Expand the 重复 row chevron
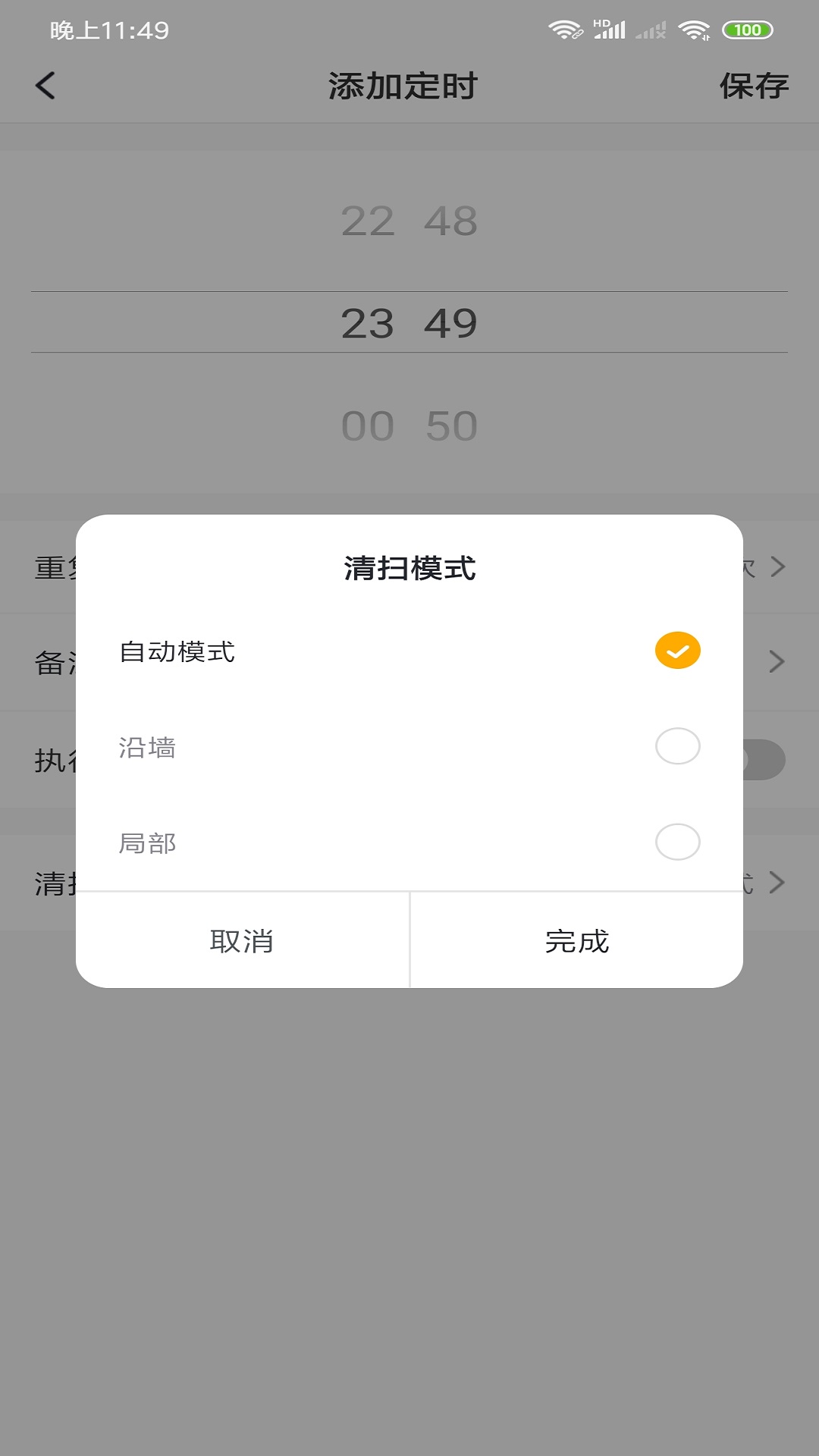The width and height of the screenshot is (819, 1456). click(777, 565)
